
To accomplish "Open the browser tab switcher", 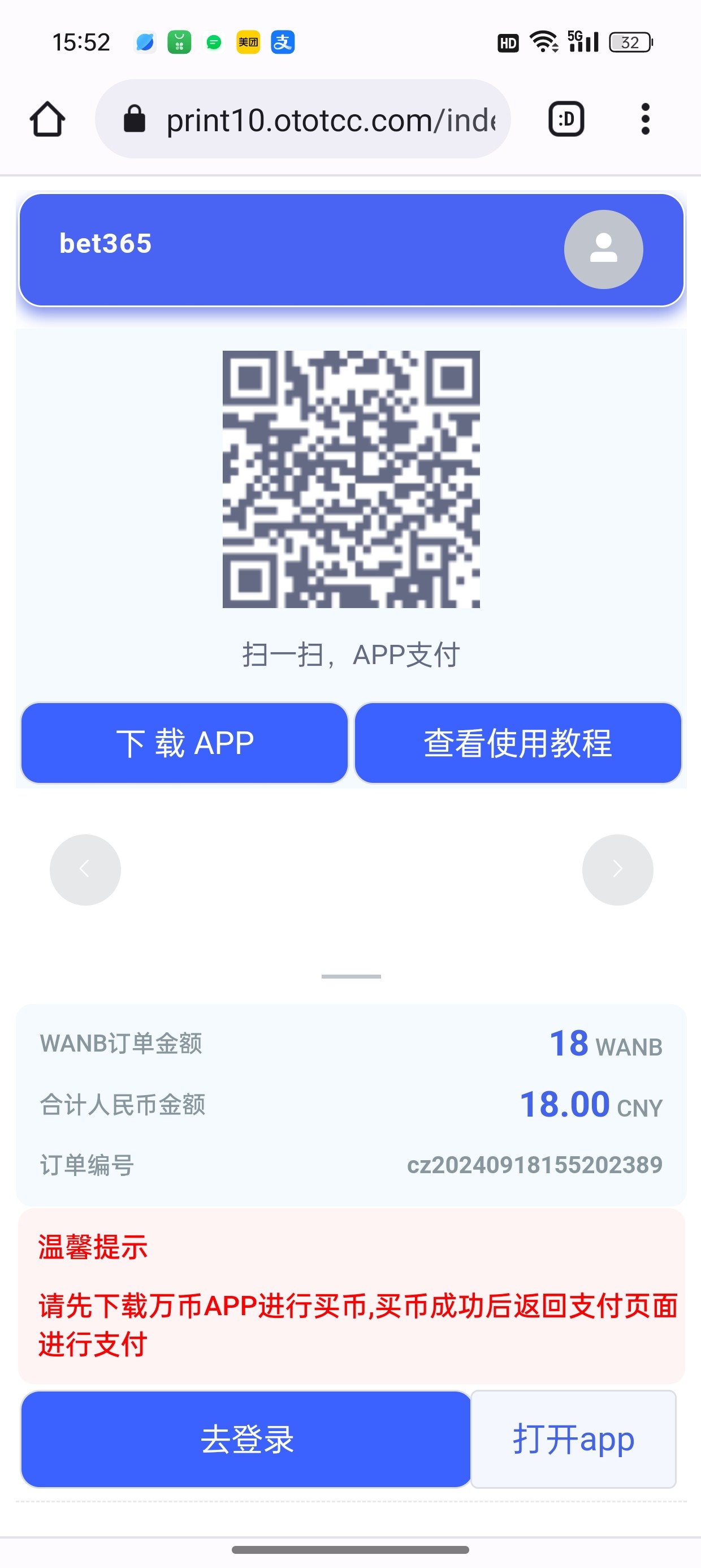I will (x=566, y=119).
